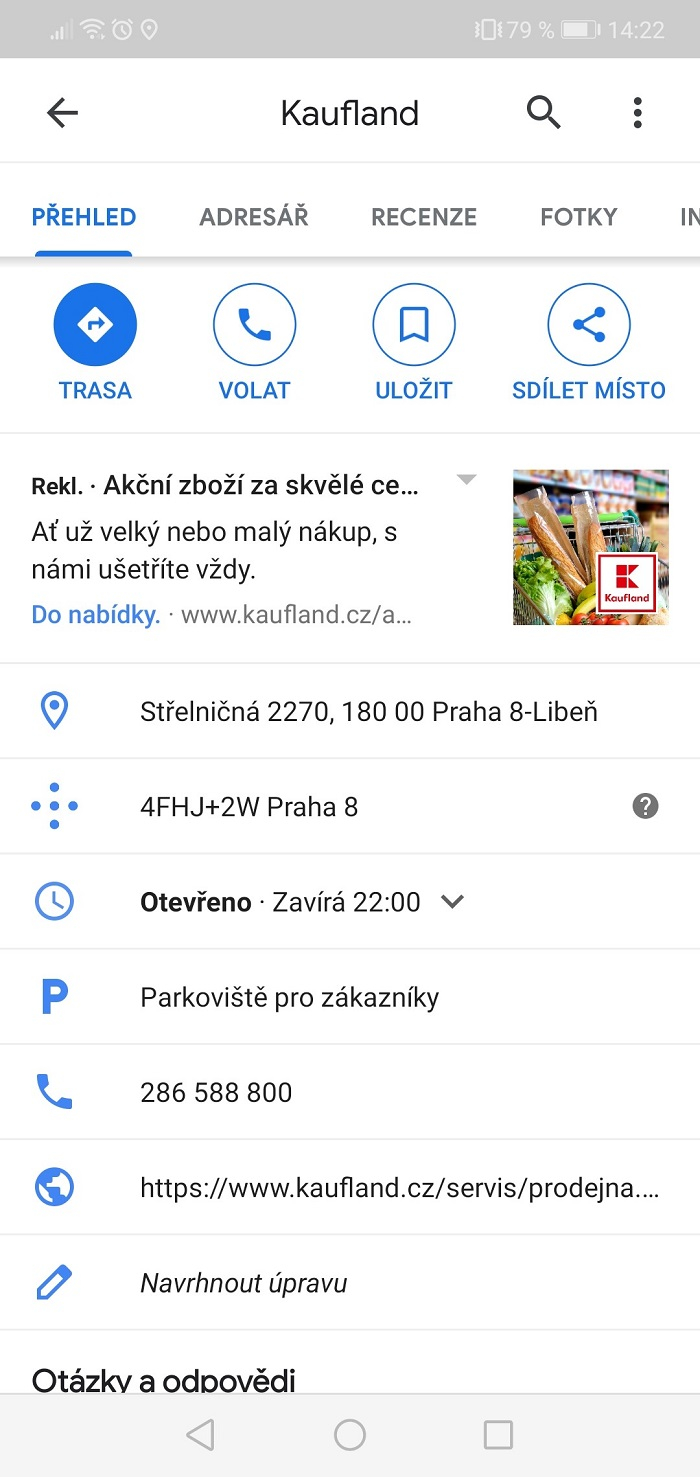
Task: Open the three-dot overflow menu
Action: [x=637, y=113]
